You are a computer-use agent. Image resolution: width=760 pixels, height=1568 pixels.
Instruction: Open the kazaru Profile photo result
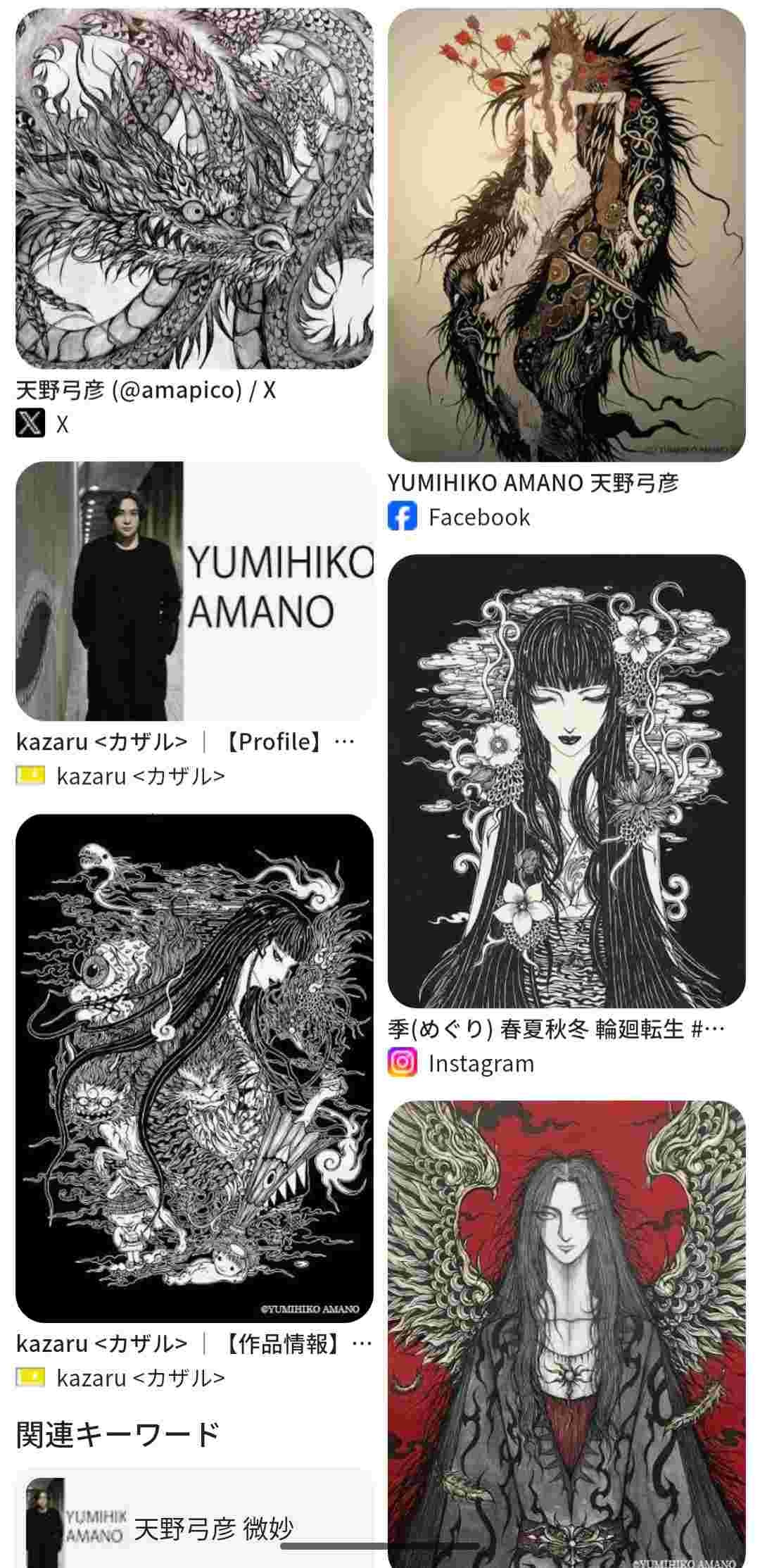click(x=194, y=591)
